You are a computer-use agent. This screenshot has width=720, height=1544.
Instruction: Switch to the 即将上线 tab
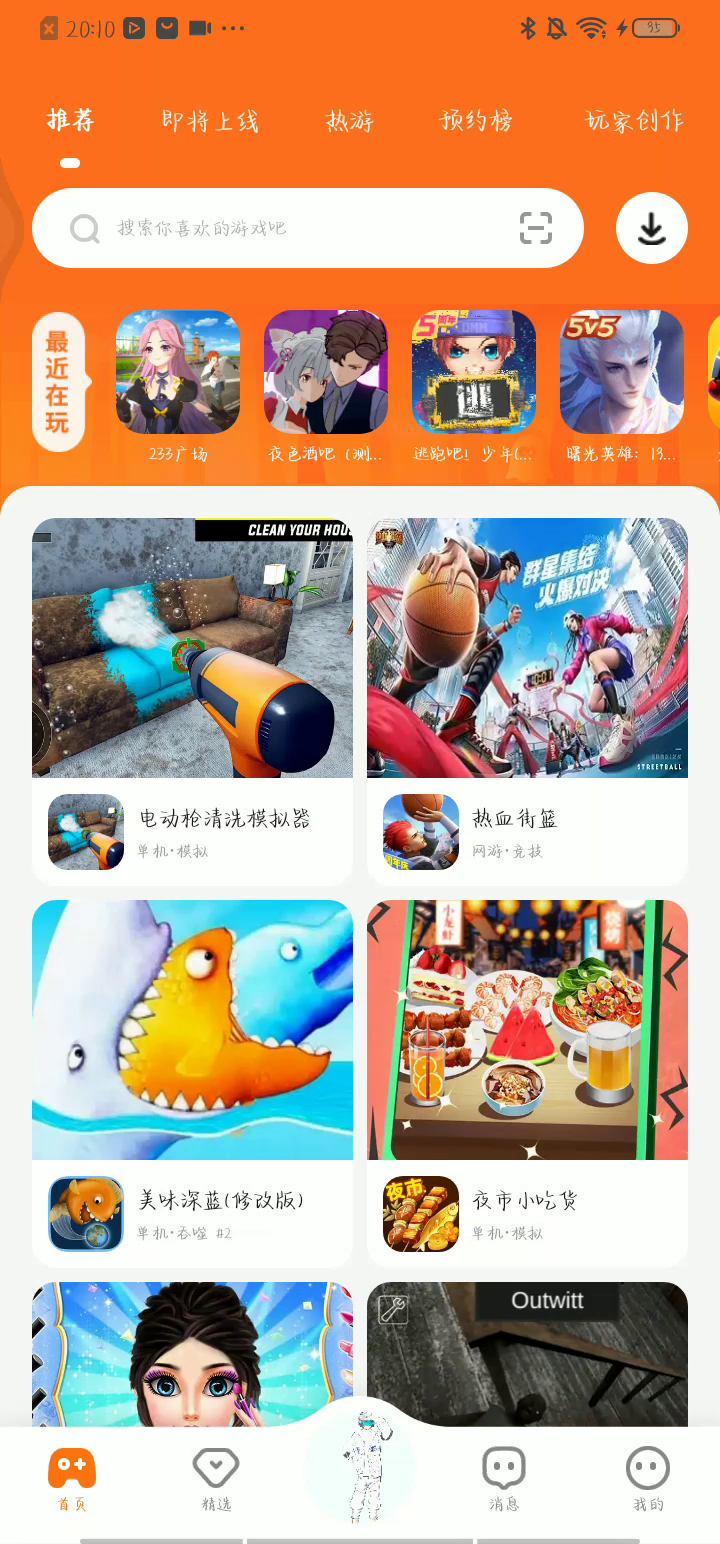[210, 121]
